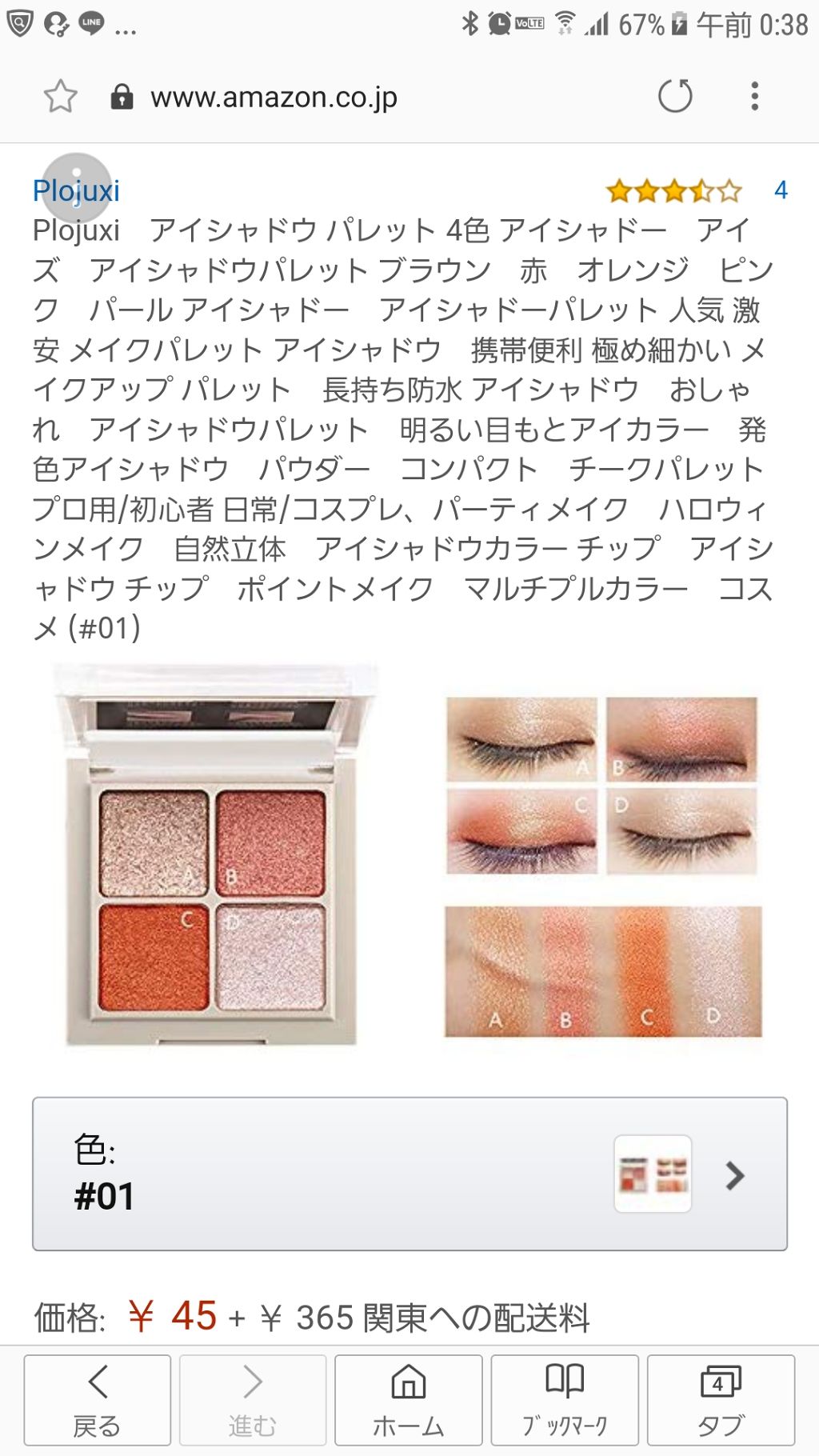The width and height of the screenshot is (819, 1456).
Task: Expand the color #01 selector
Action: pyautogui.click(x=409, y=1174)
